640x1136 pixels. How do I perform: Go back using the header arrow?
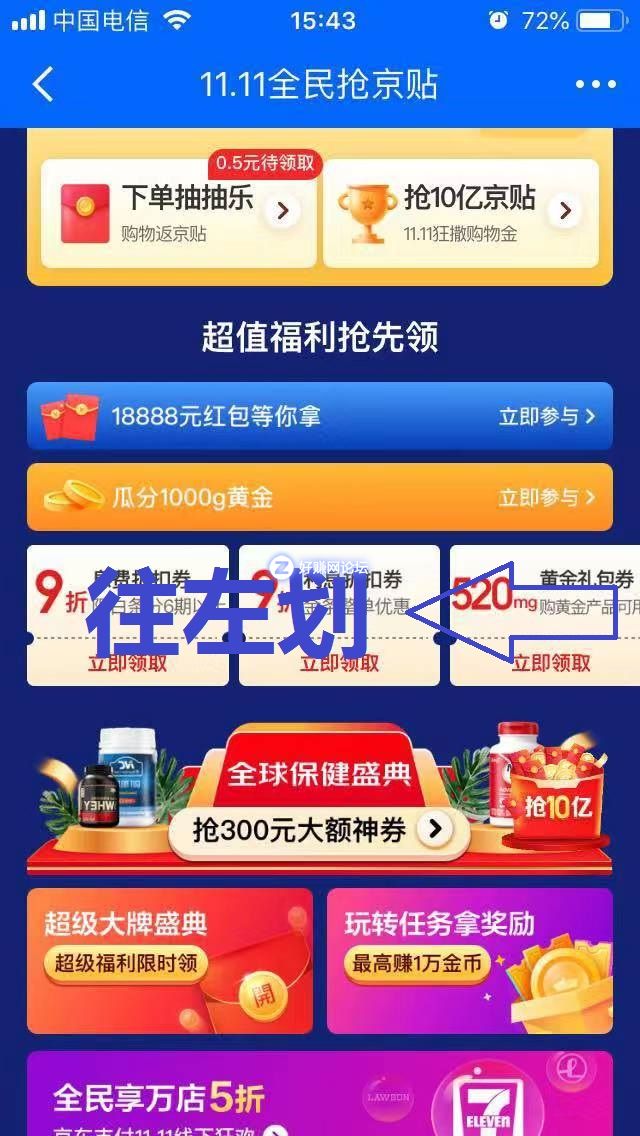point(43,85)
